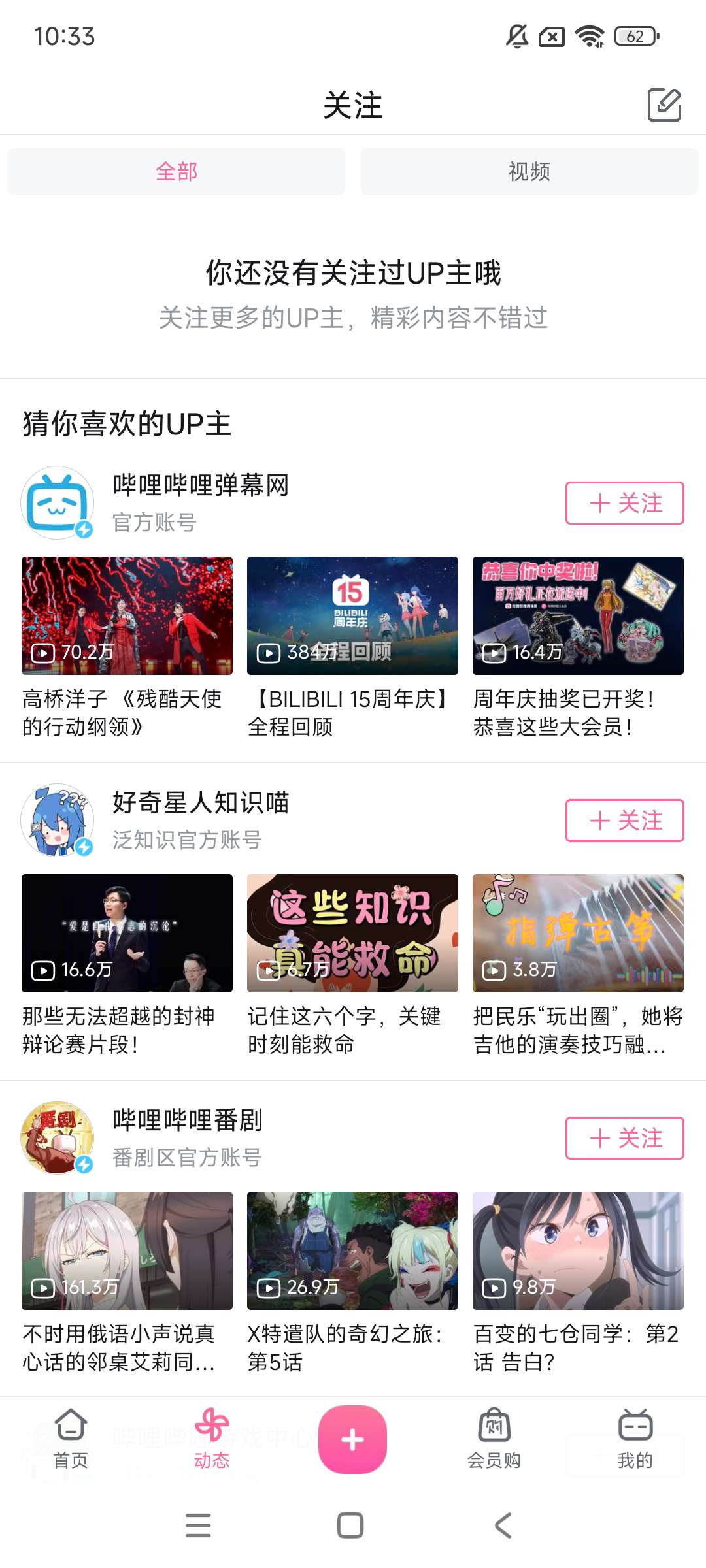Play the BILIBILI 15周年庆 全程回顾 video
The width and height of the screenshot is (706, 1568).
click(x=352, y=615)
